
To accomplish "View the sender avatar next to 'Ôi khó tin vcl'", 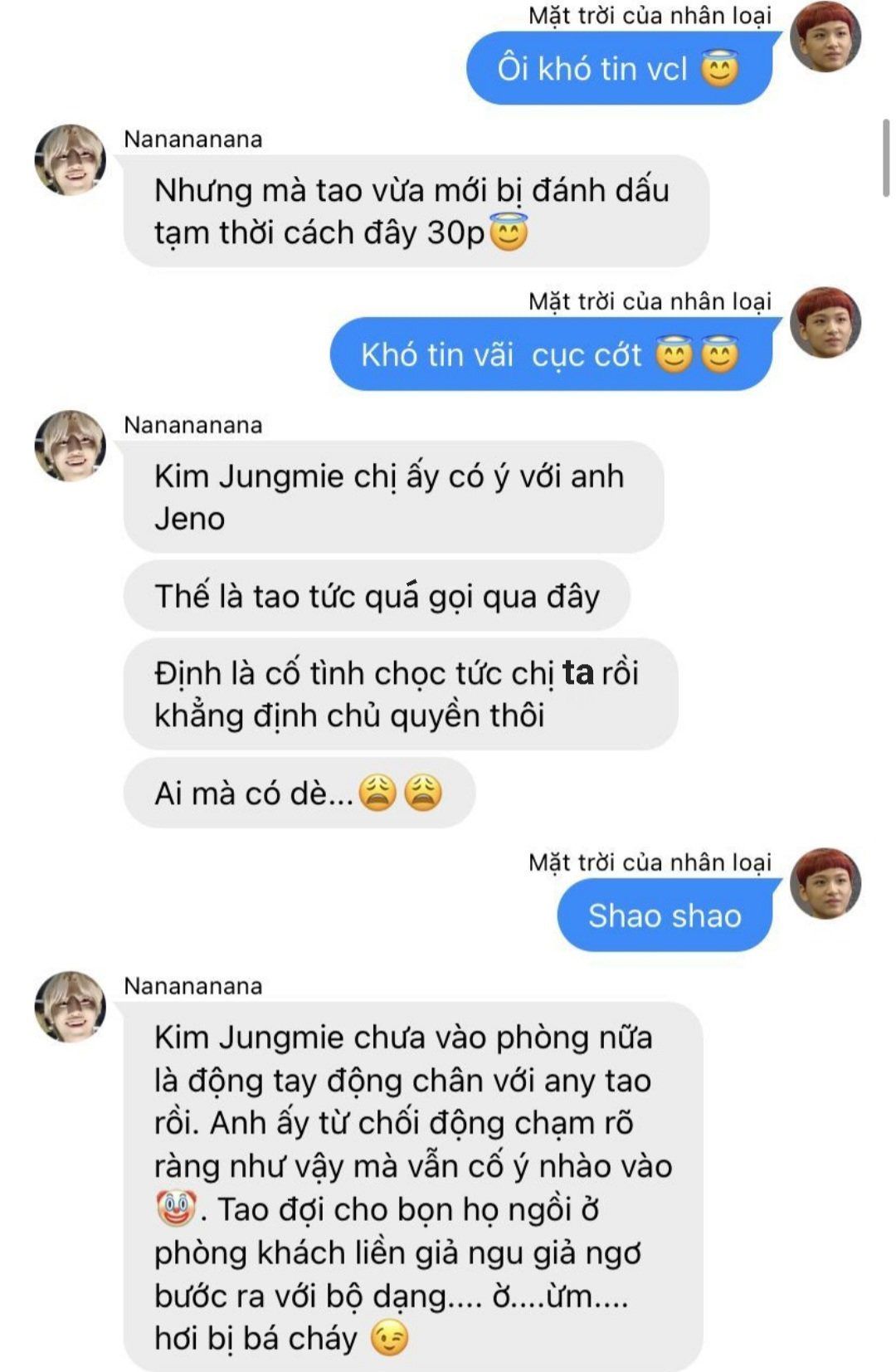I will point(825,37).
